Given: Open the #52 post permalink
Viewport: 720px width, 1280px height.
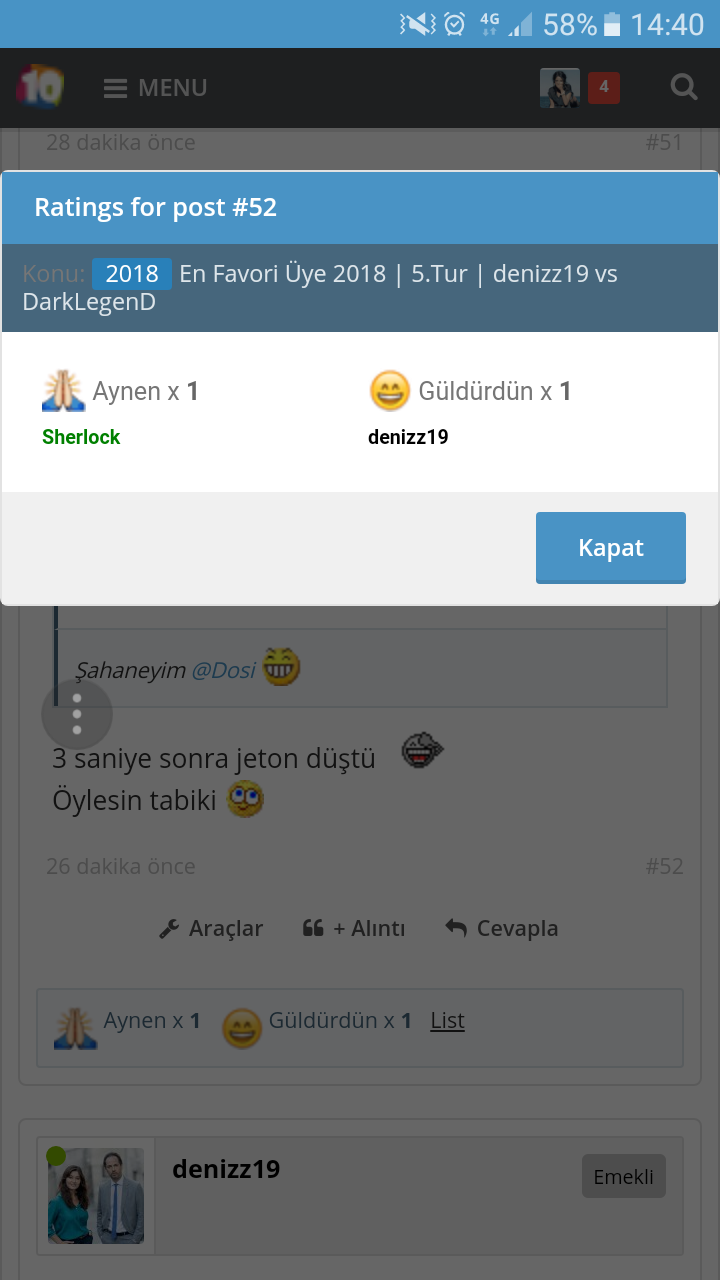Looking at the screenshot, I should (664, 866).
